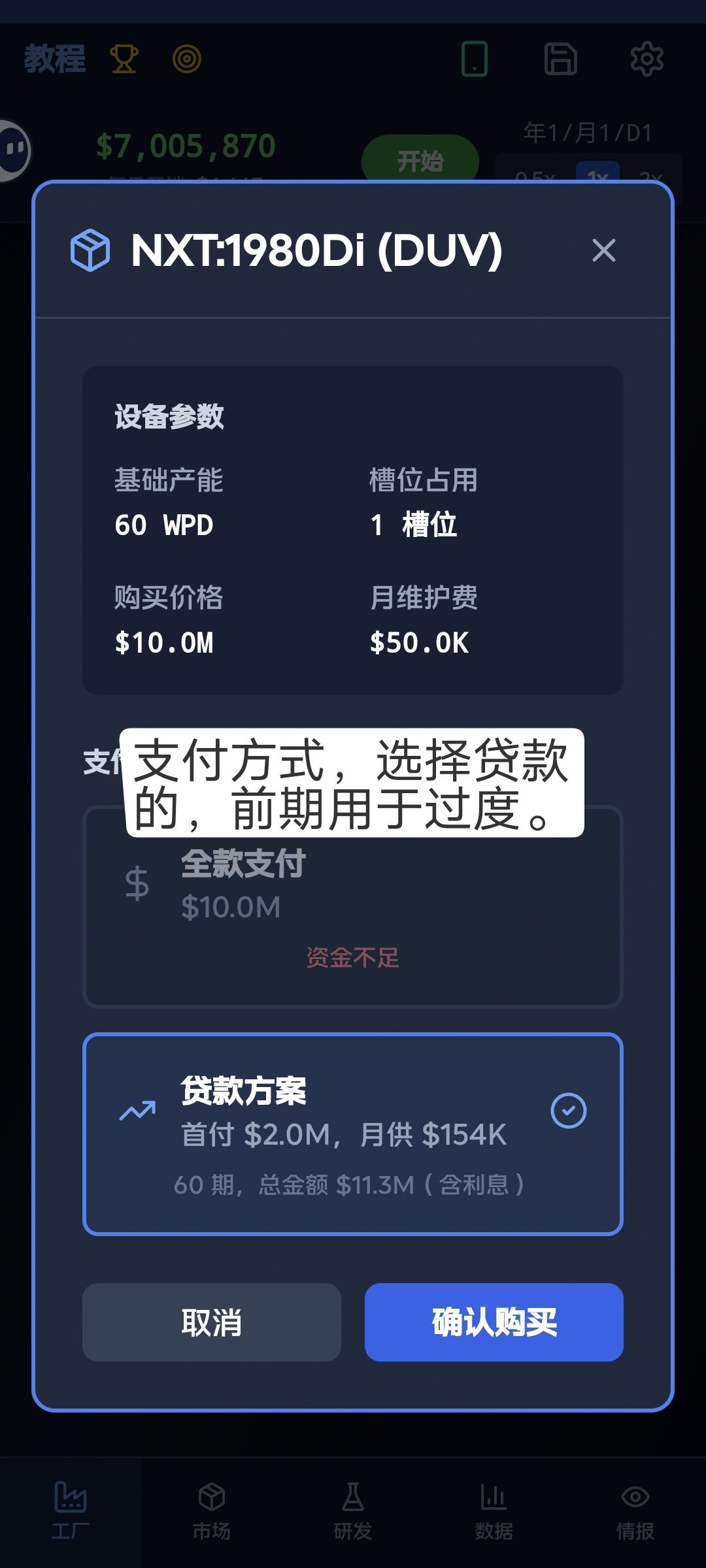Switch to the 工厂 factory tab
The width and height of the screenshot is (706, 1568).
coord(69,1497)
